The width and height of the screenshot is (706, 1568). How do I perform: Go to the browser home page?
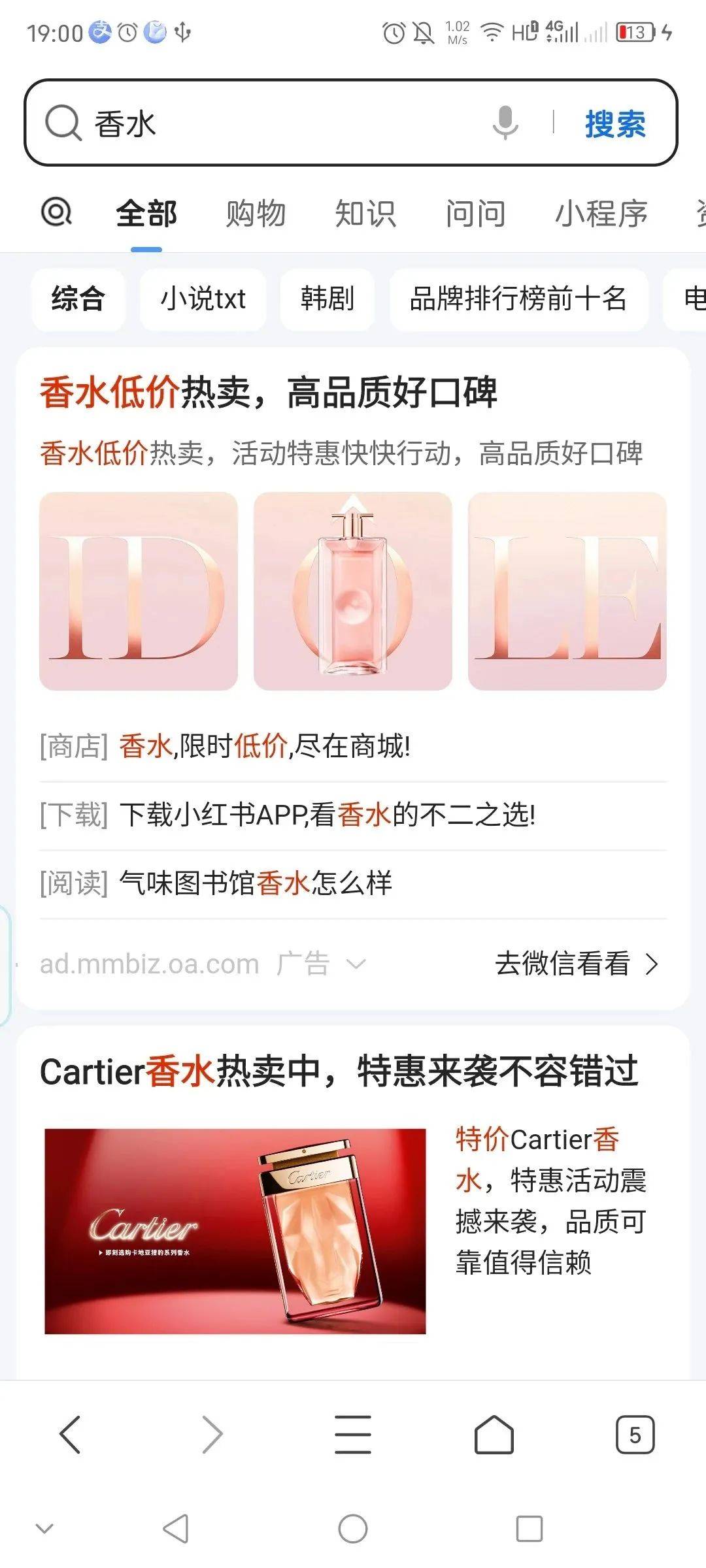click(494, 1434)
